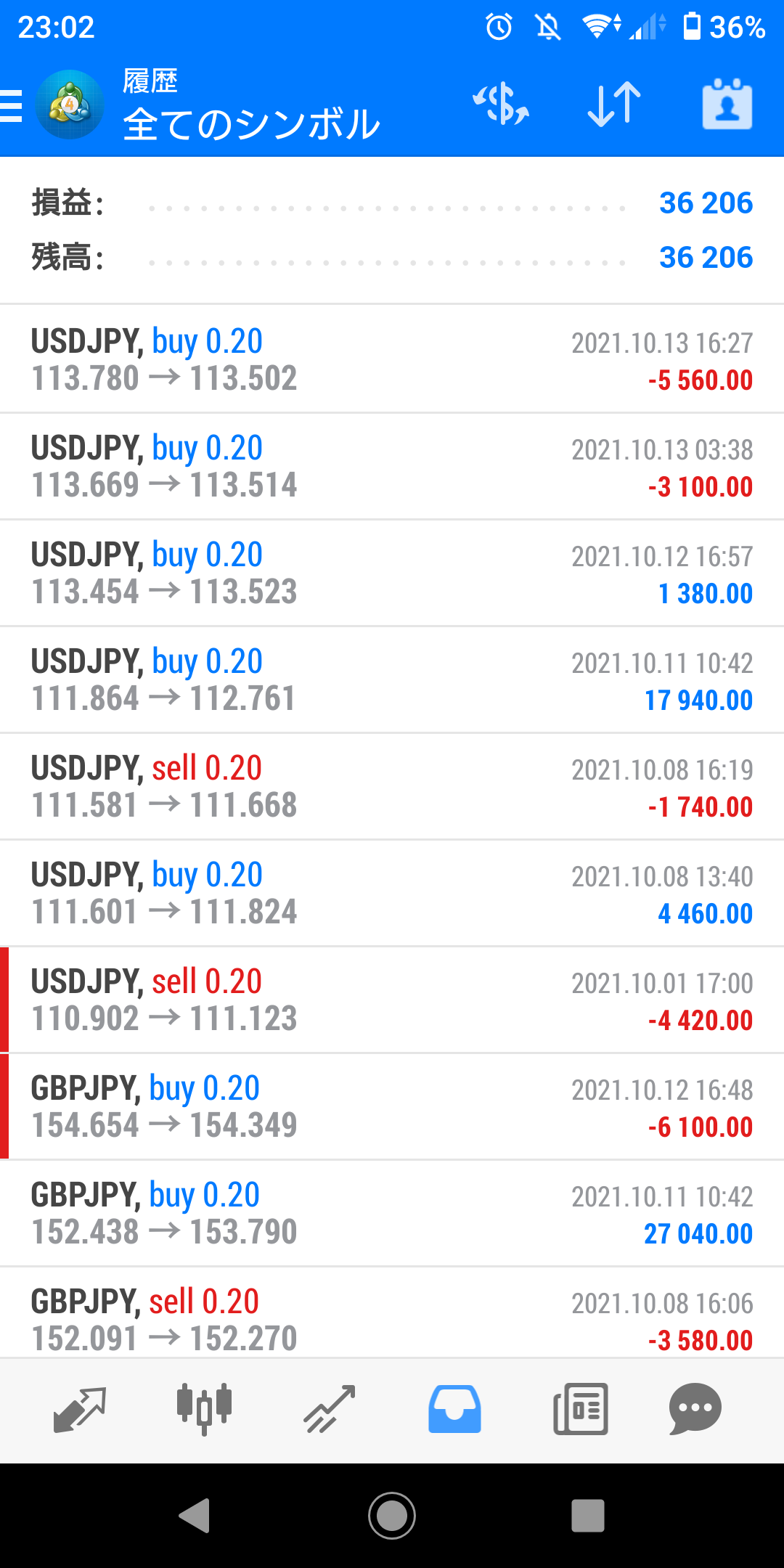The height and width of the screenshot is (1568, 784).
Task: Switch to the Quotes tab
Action: pos(80,1410)
